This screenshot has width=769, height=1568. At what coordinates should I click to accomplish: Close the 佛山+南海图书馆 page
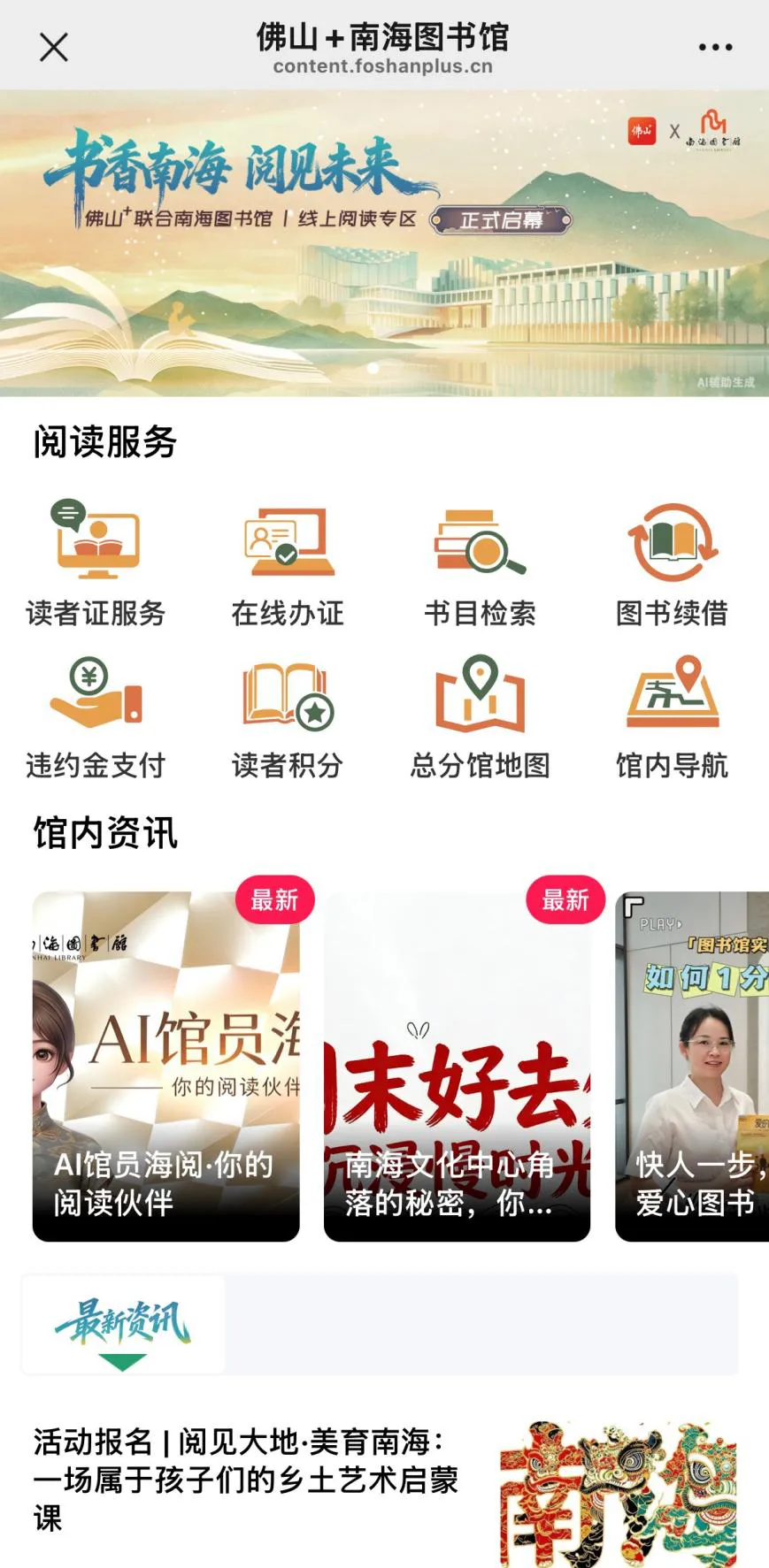(x=54, y=47)
